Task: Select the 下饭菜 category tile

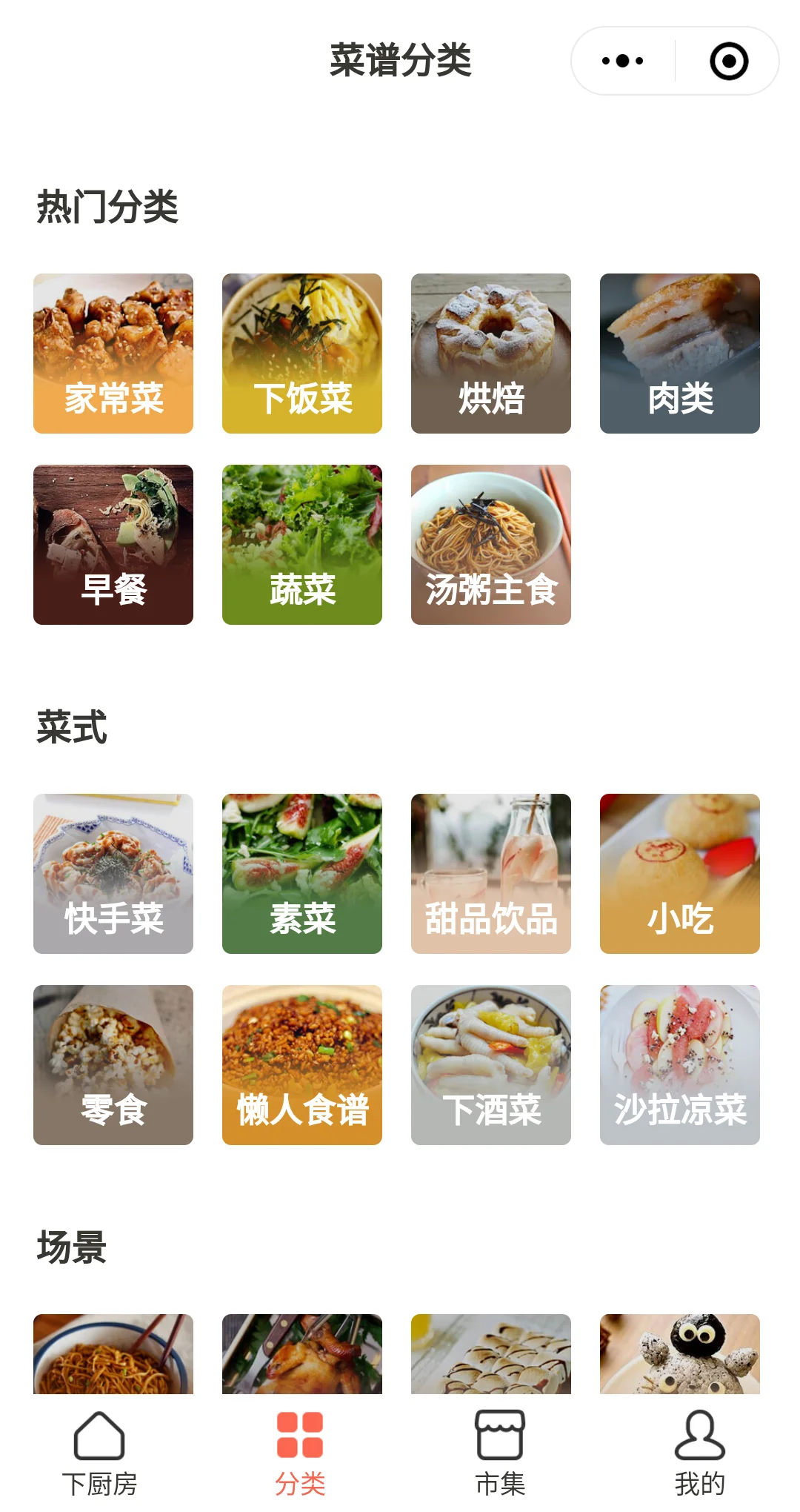Action: point(302,354)
